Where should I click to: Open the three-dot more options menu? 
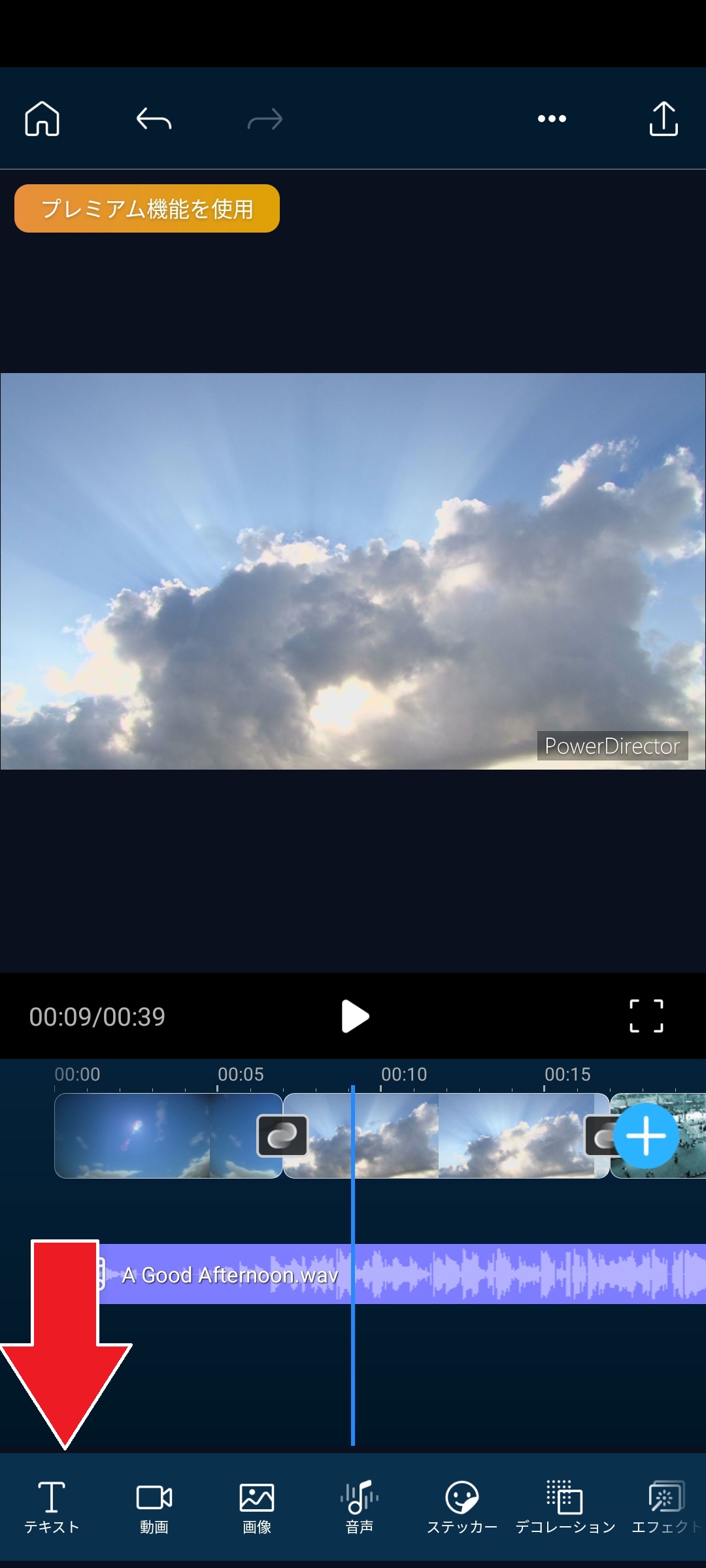552,119
